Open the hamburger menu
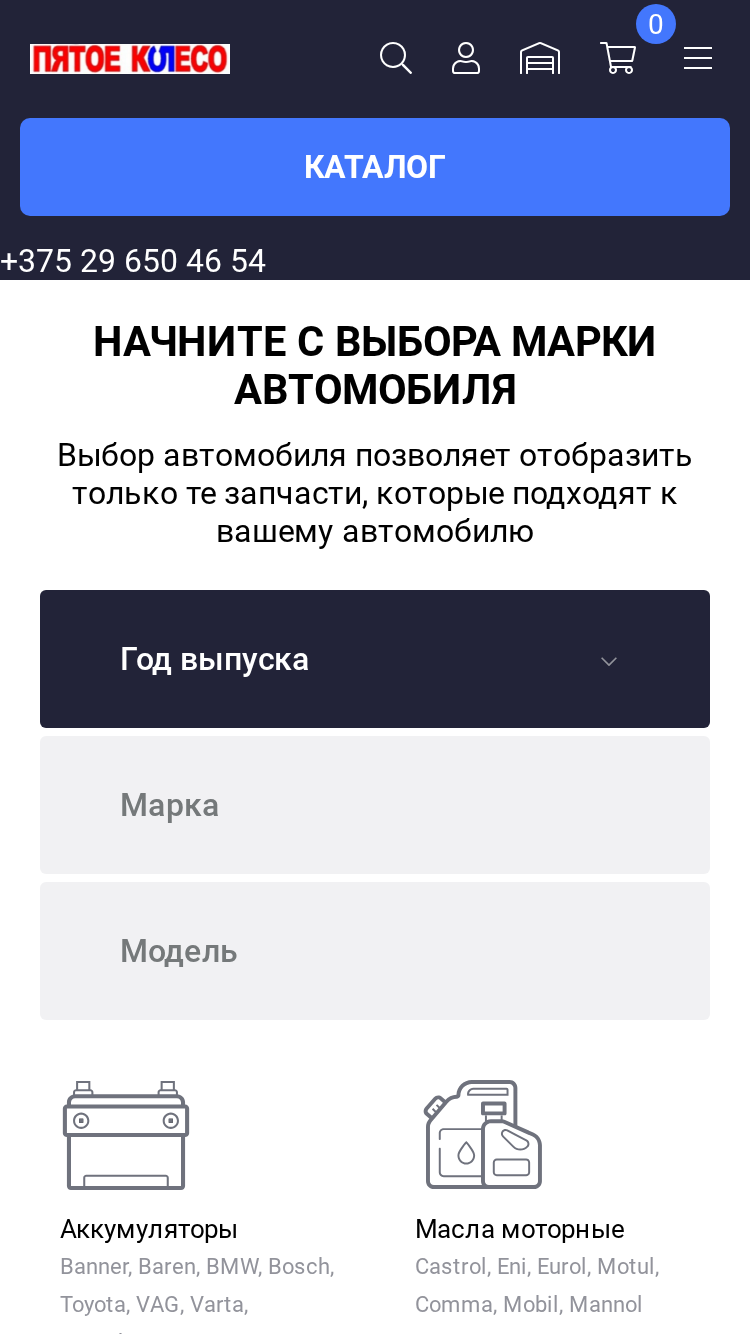The height and width of the screenshot is (1334, 750). 698,59
